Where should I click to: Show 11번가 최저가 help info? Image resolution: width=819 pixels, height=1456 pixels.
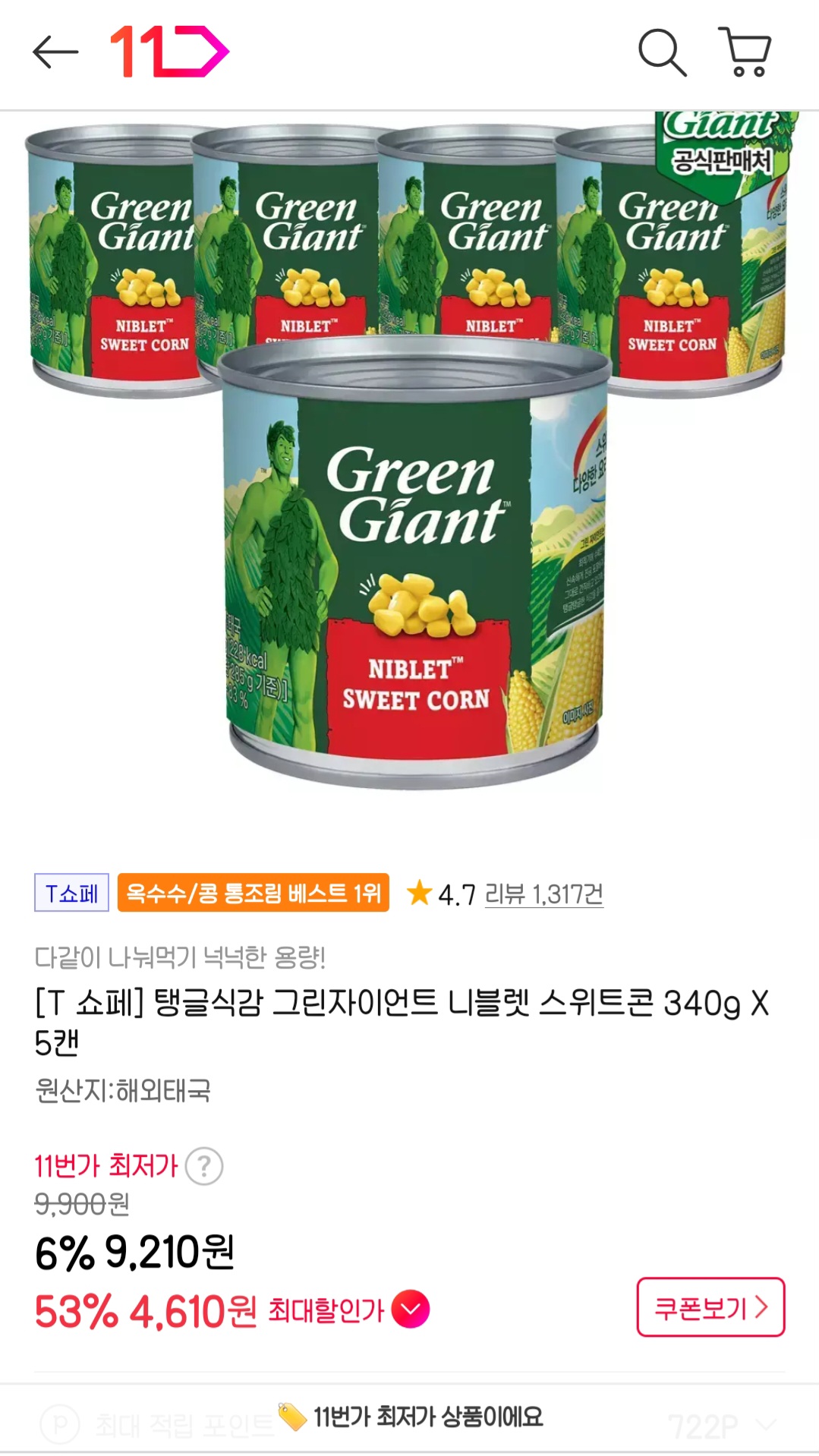204,1166
